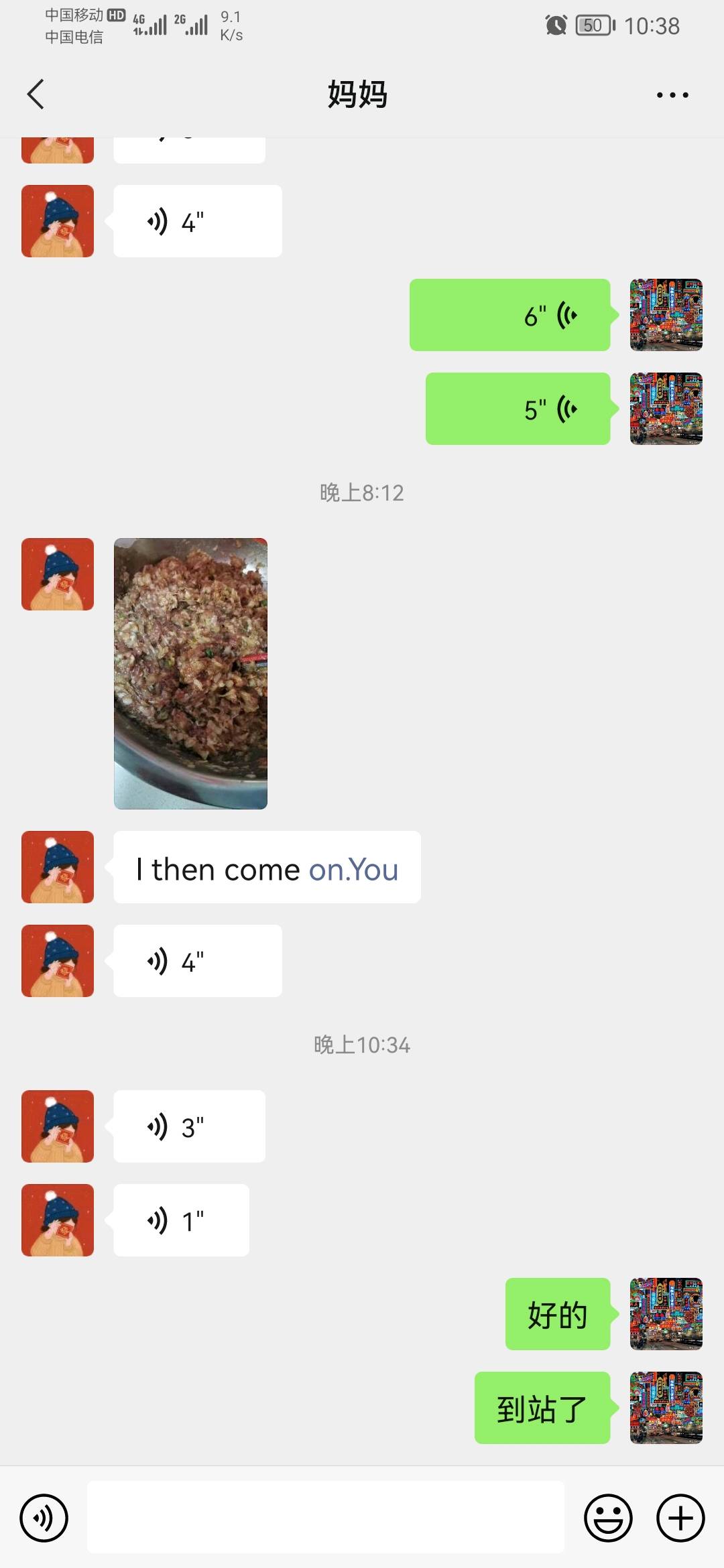The image size is (724, 1568).
Task: Go back from the 妈妈 chat
Action: (36, 94)
